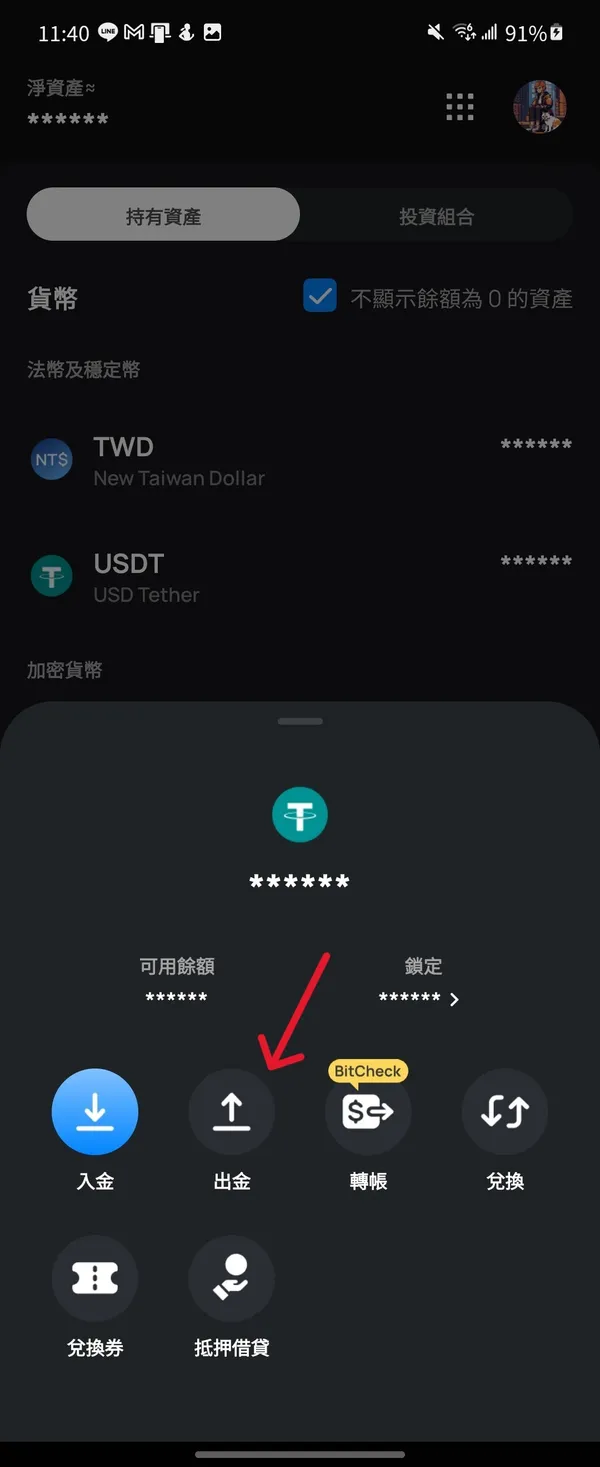Open the USDT USD Tether row
Image resolution: width=600 pixels, height=1467 pixels.
point(300,577)
